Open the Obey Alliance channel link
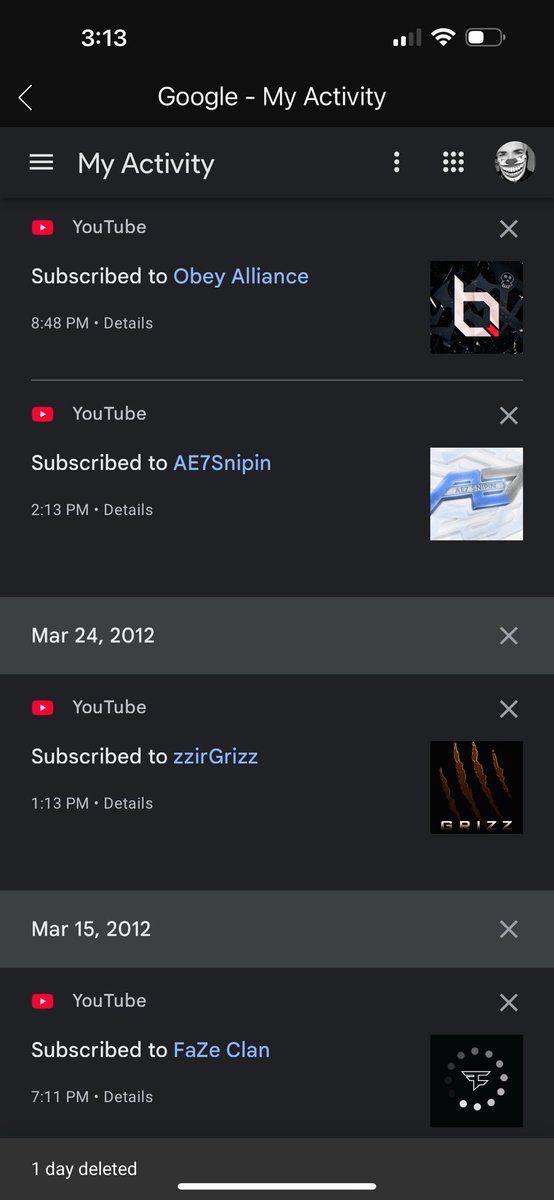Screen dimensions: 554x1200 (241, 276)
